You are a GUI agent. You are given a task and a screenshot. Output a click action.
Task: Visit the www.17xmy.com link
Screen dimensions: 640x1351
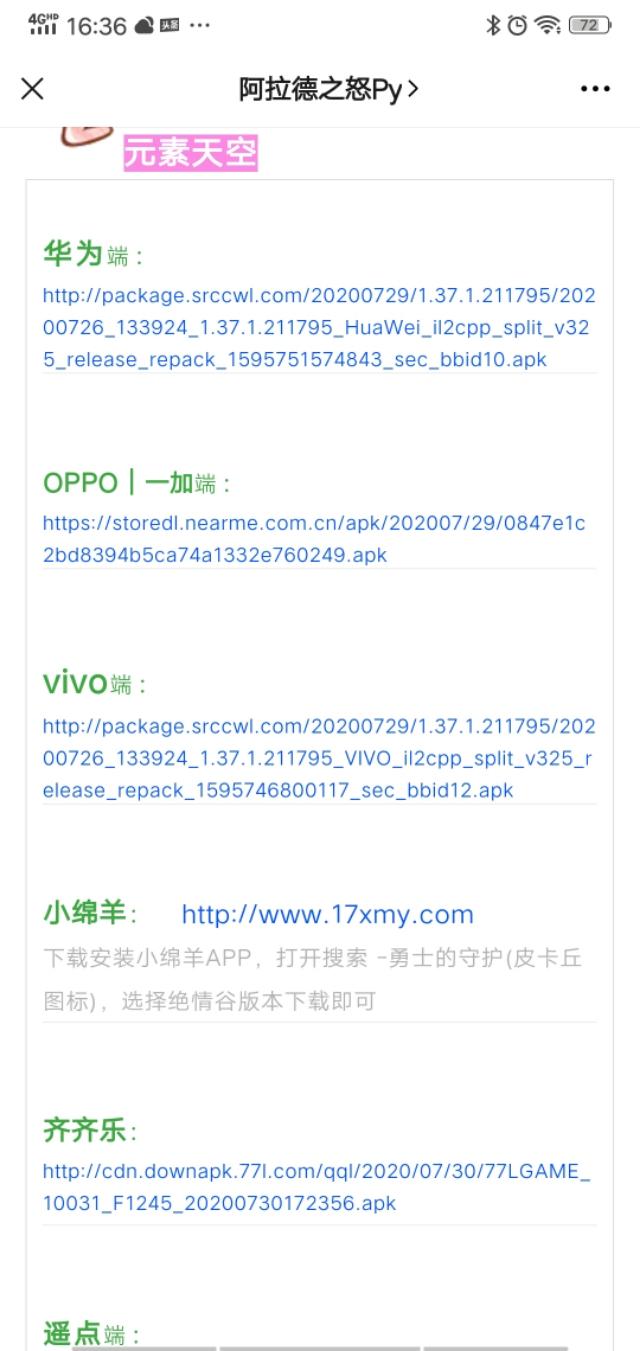[327, 914]
